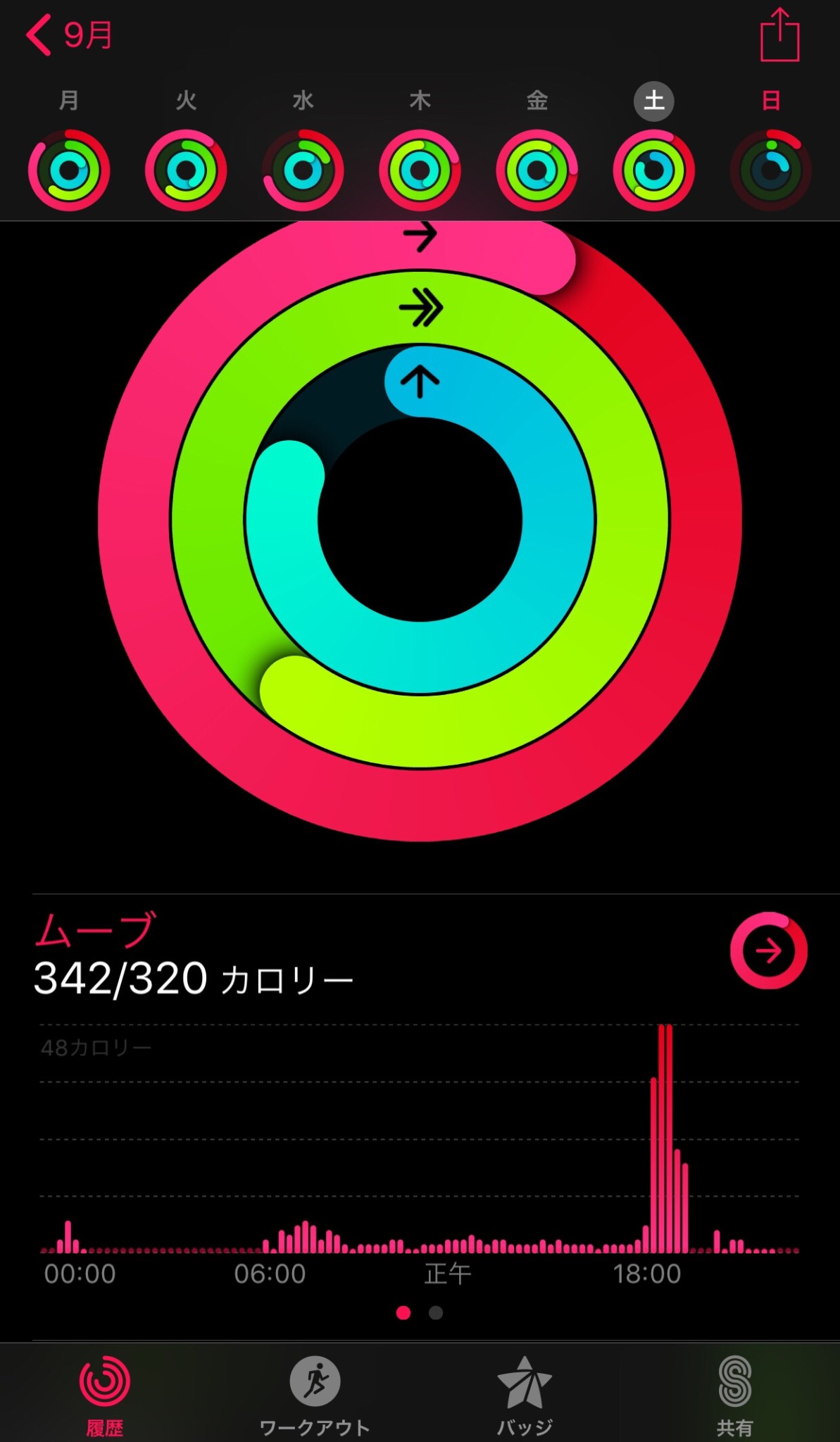Select Thursday (木) activity rings
840x1442 pixels.
point(420,170)
